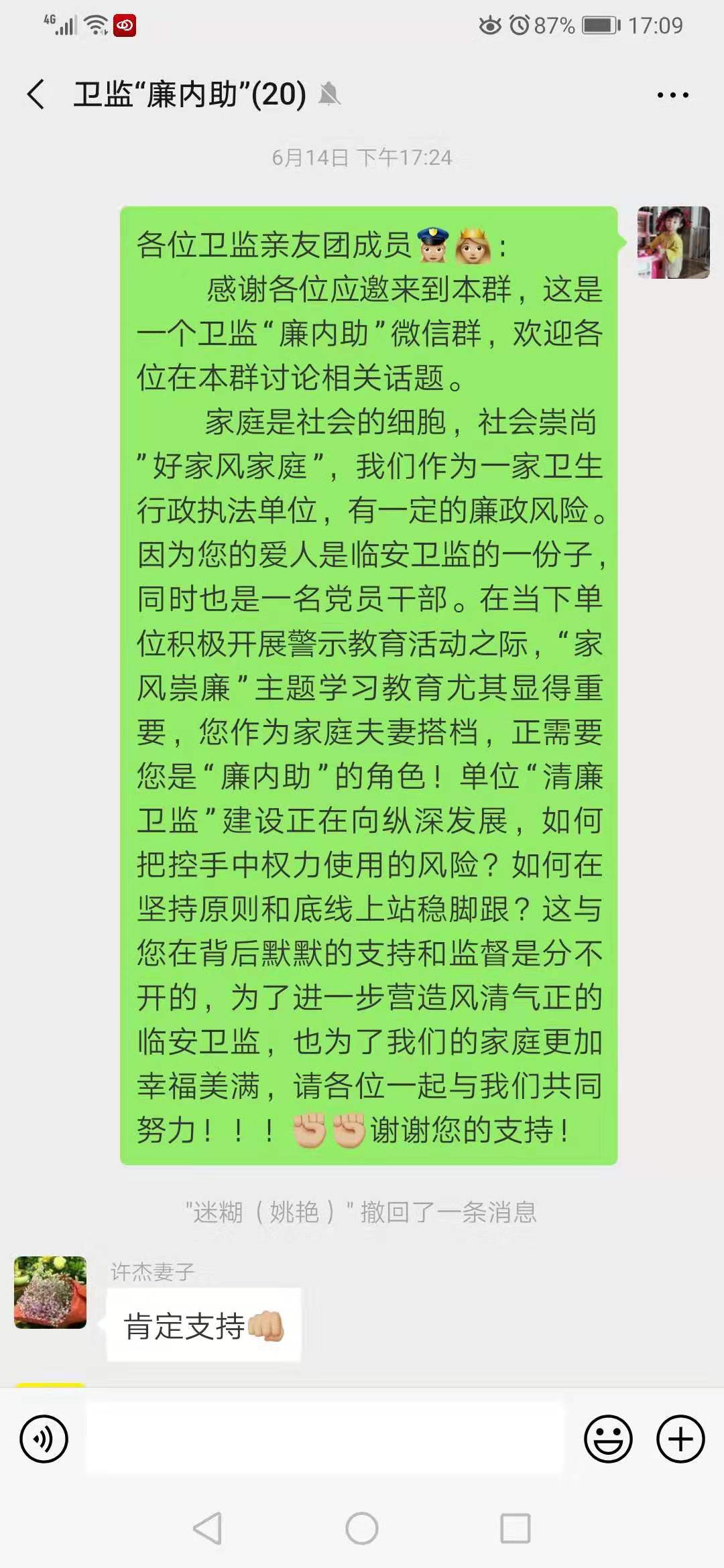Focus the message text field
The height and width of the screenshot is (1568, 724).
click(x=324, y=1439)
